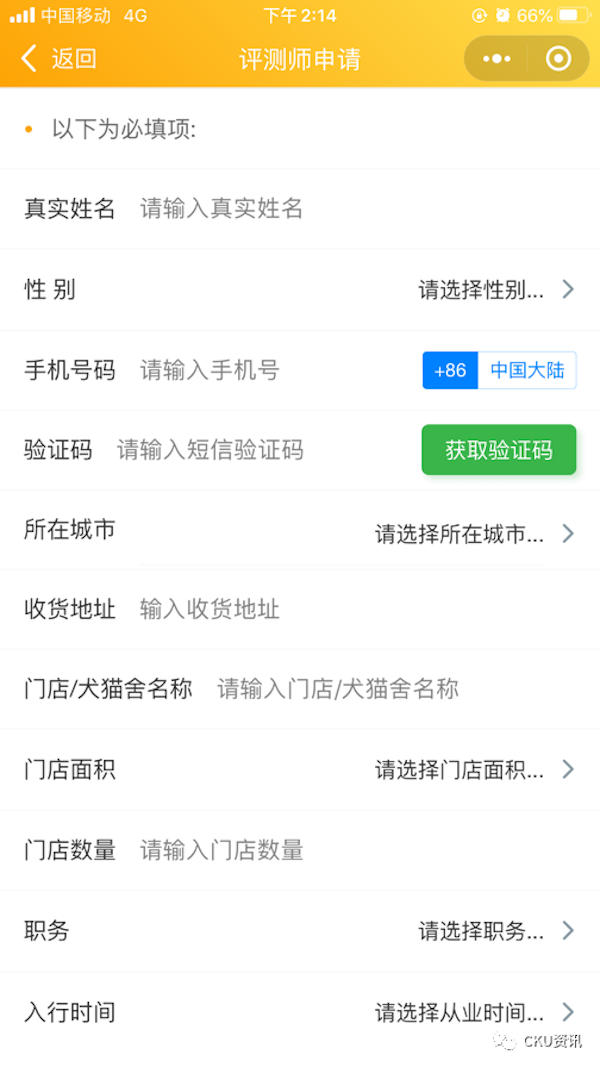Viewport: 600px width, 1067px height.
Task: Open the mini-program three-dot menu
Action: [x=497, y=59]
